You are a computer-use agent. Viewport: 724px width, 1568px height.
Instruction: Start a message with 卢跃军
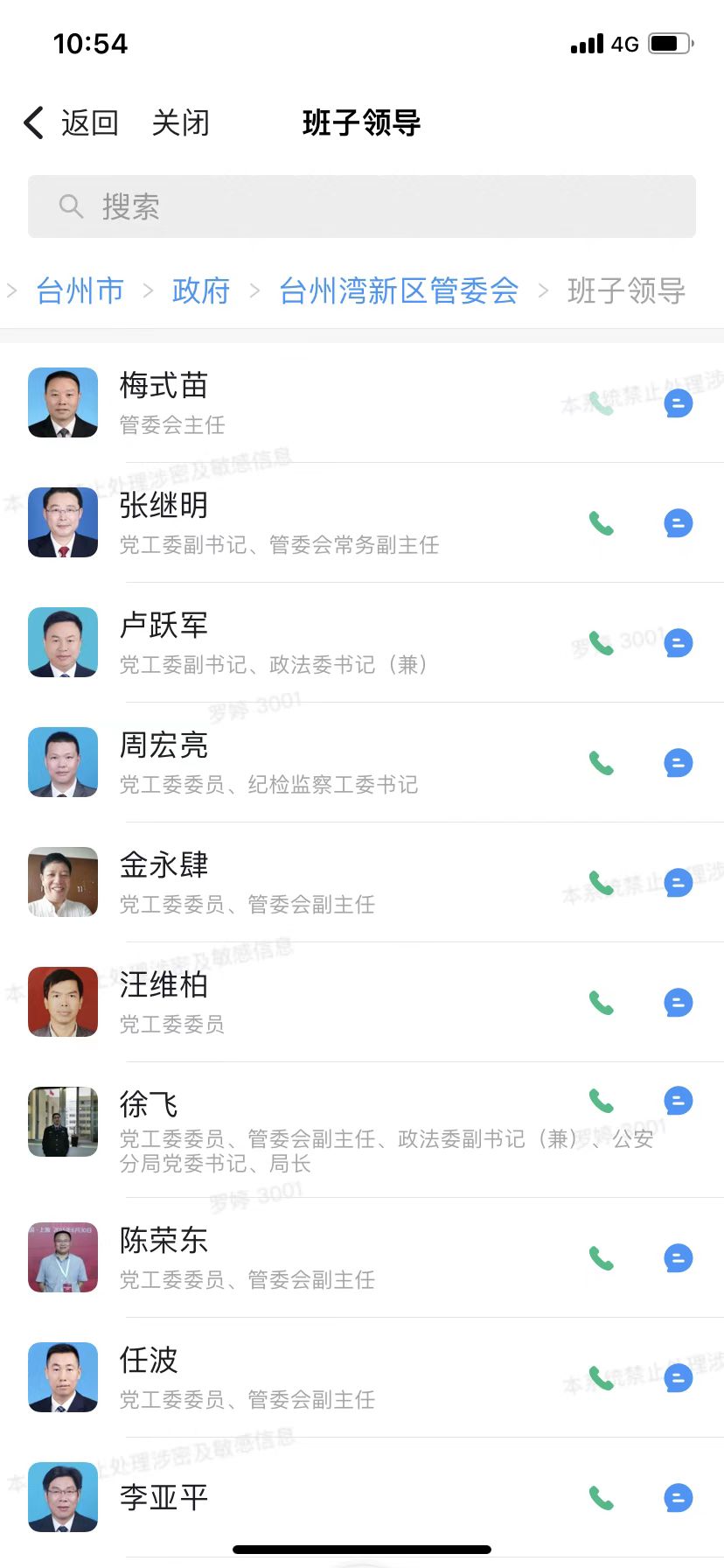(x=677, y=642)
